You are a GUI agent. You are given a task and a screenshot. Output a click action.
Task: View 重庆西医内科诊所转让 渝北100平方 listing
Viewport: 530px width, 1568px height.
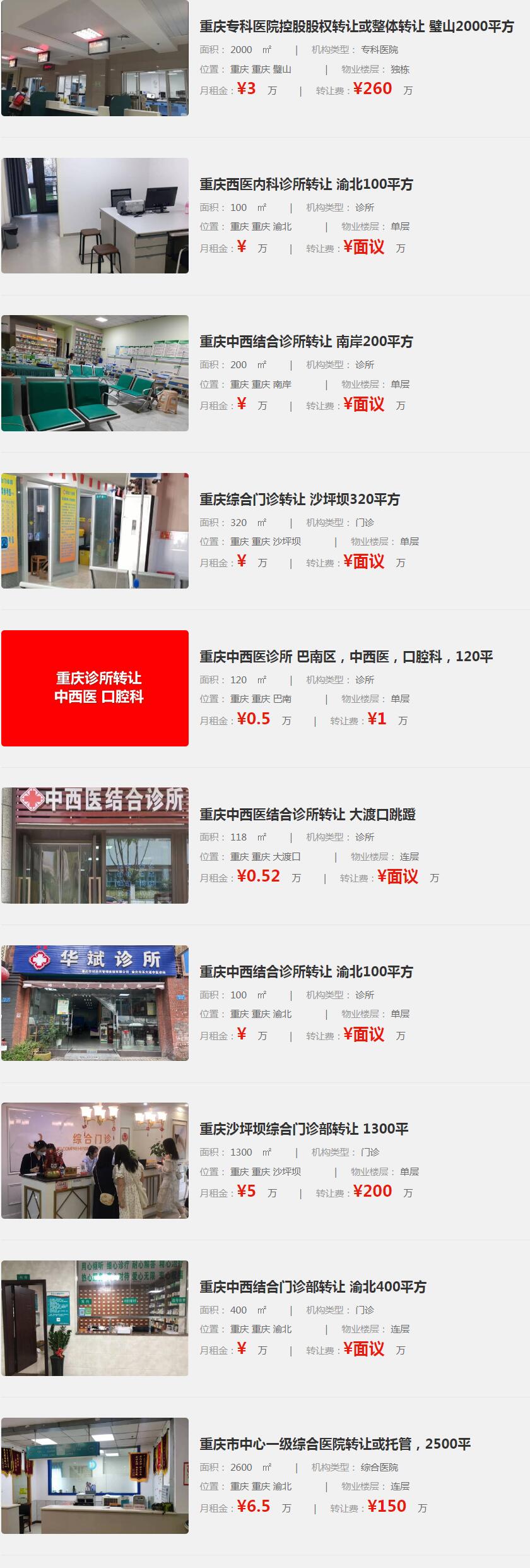click(x=306, y=184)
